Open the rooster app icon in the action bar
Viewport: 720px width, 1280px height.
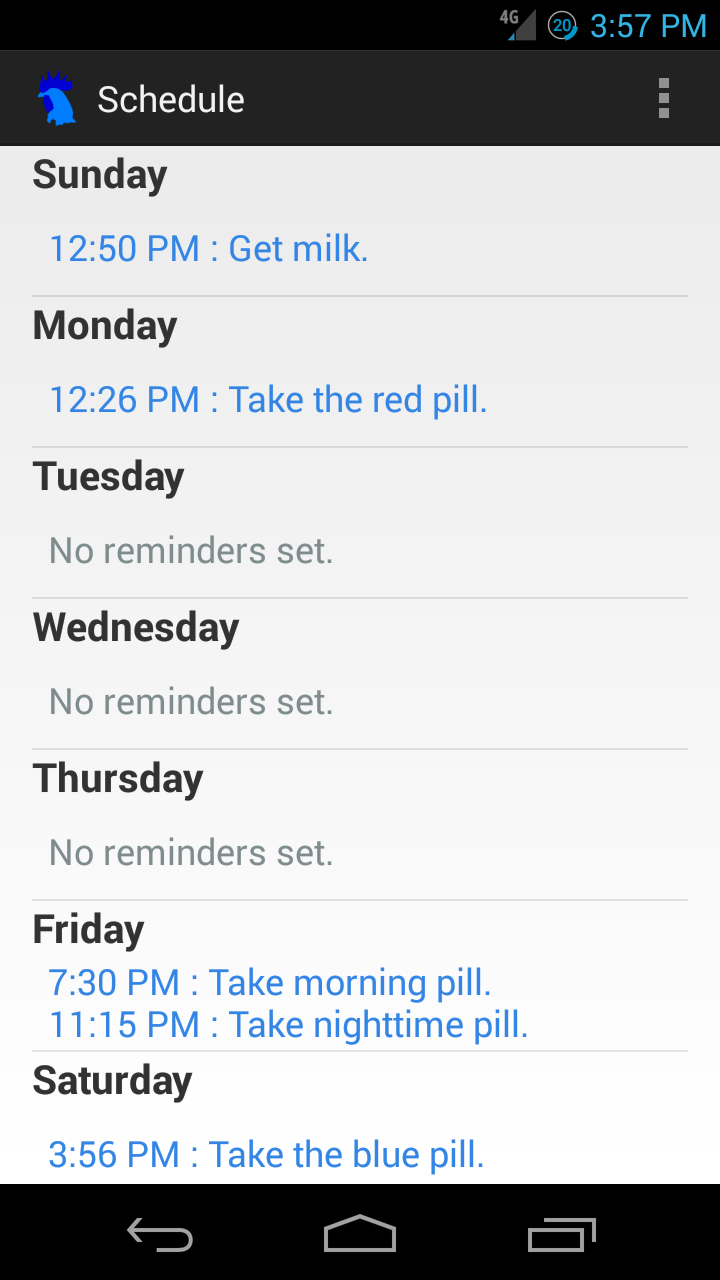coord(56,97)
